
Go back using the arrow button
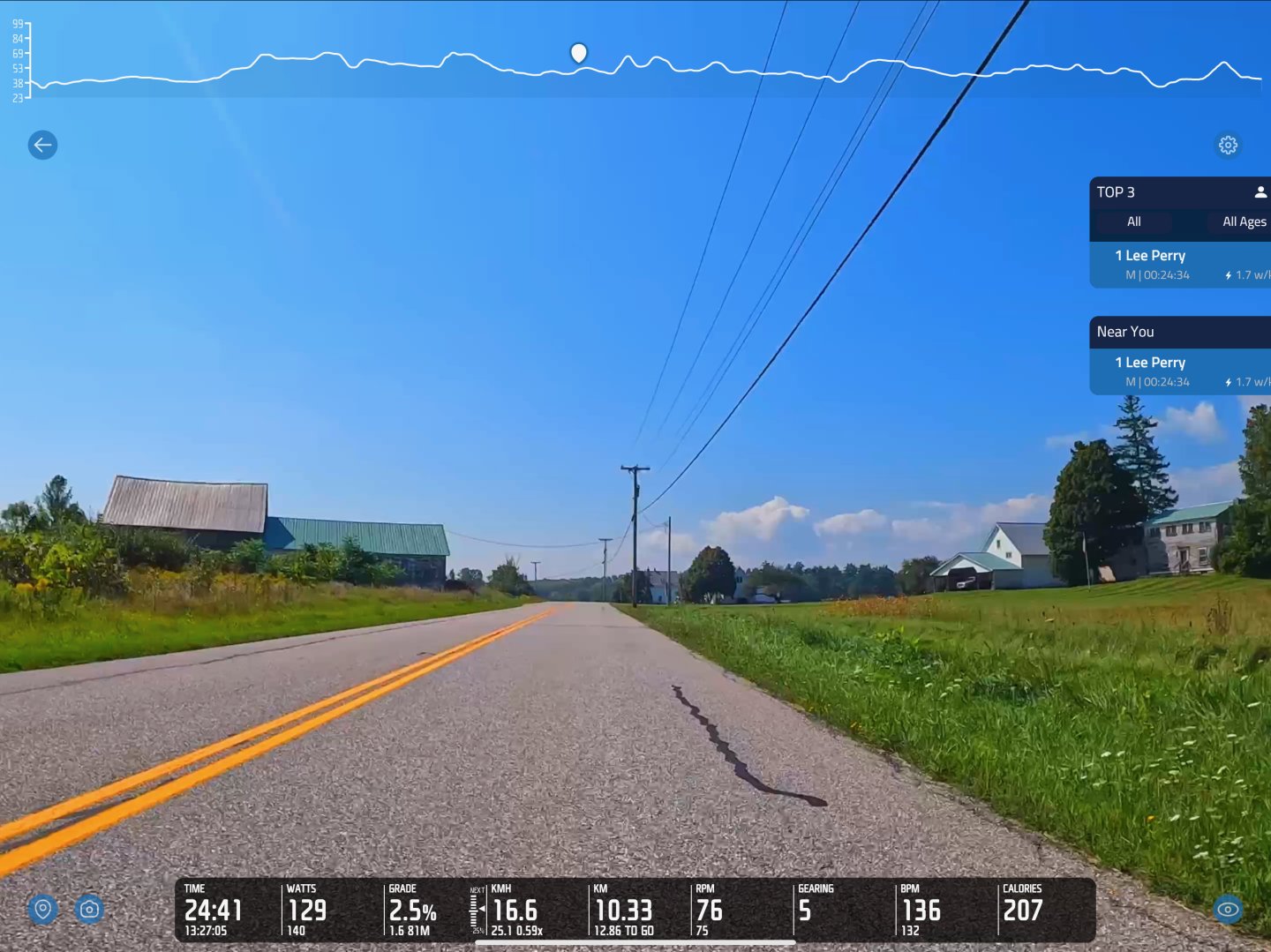click(x=42, y=145)
